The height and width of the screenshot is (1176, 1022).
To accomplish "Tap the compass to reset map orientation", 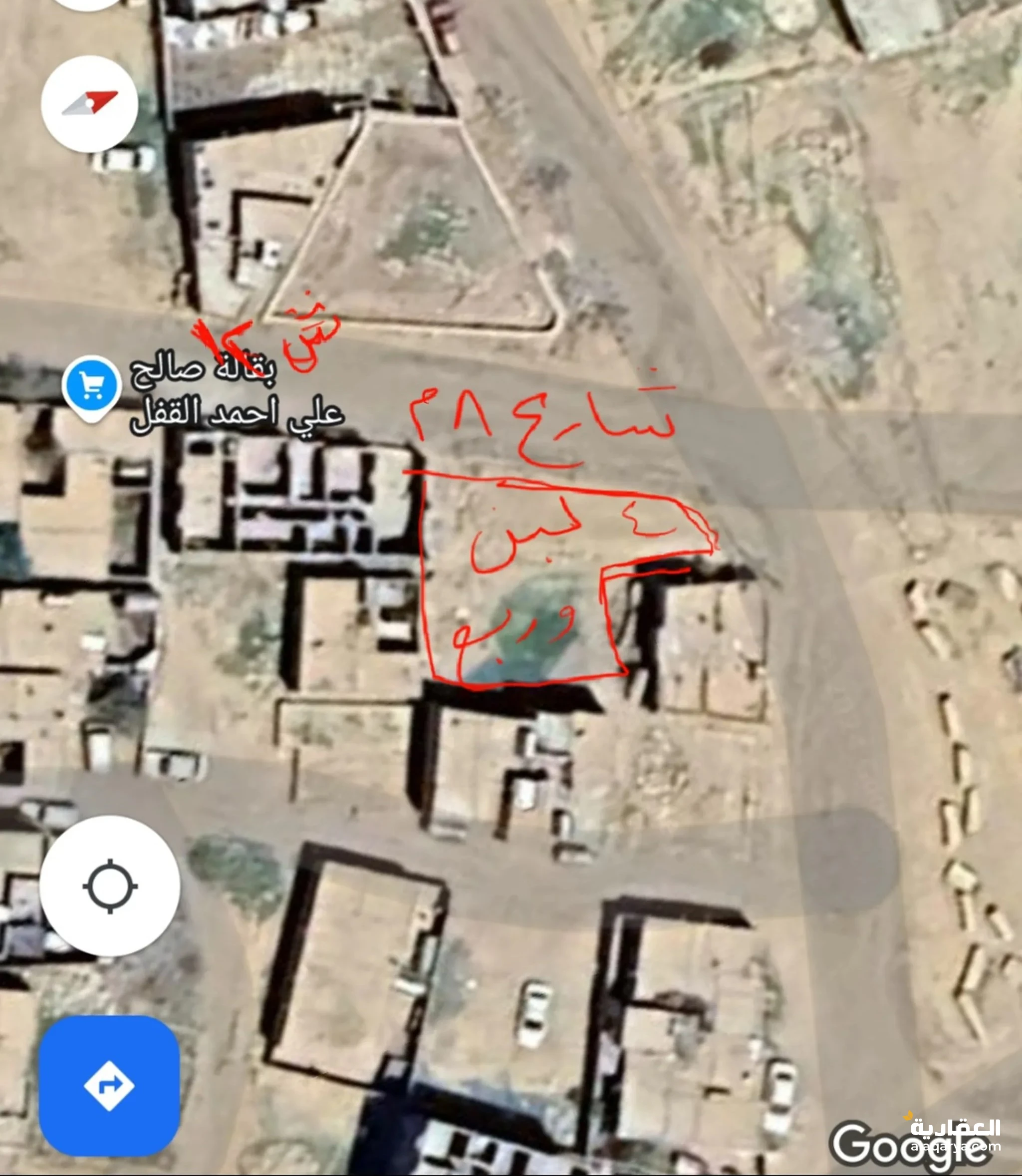I will pos(89,104).
